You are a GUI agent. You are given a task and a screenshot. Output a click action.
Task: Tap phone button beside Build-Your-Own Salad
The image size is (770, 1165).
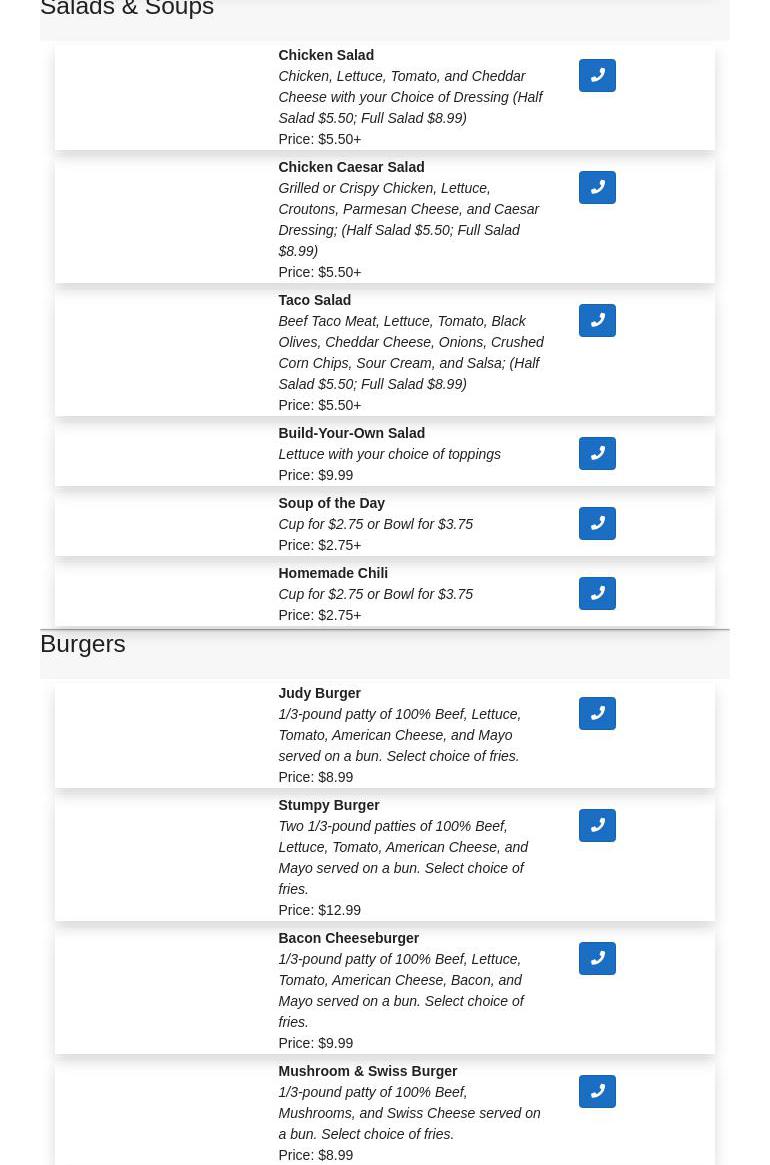(x=597, y=454)
